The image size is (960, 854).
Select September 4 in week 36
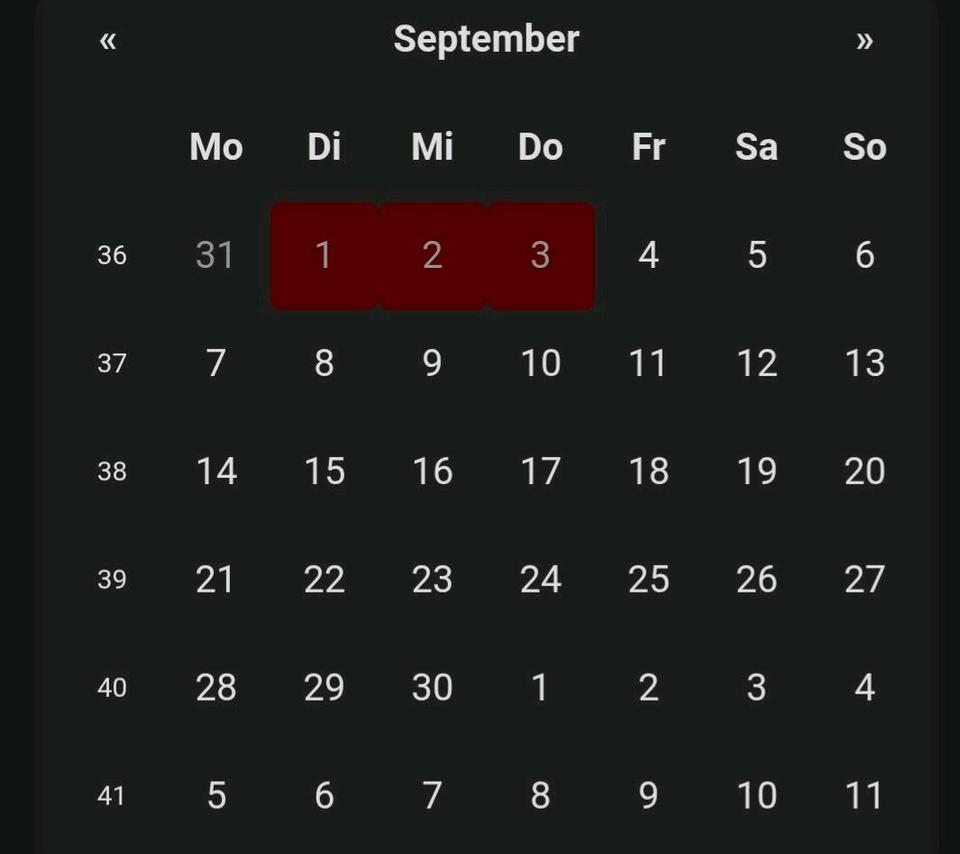[x=648, y=255]
